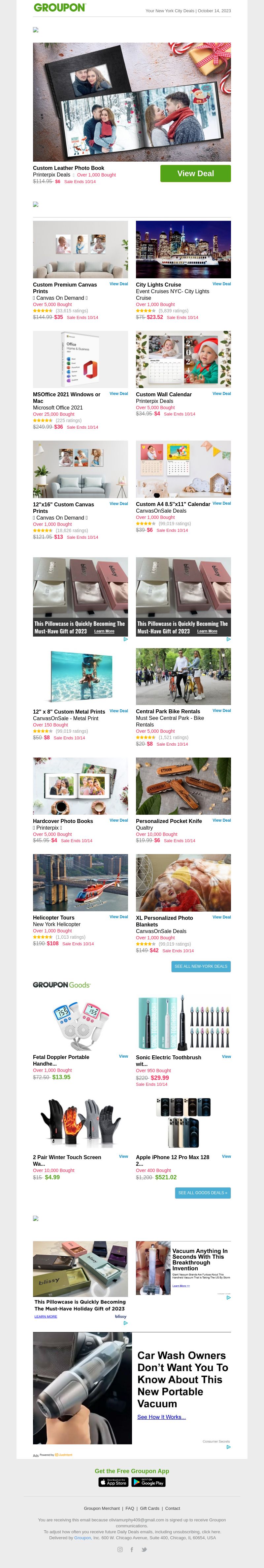The image size is (264, 1568).
Task: Open Groupon's Instagram icon
Action: click(x=120, y=1549)
